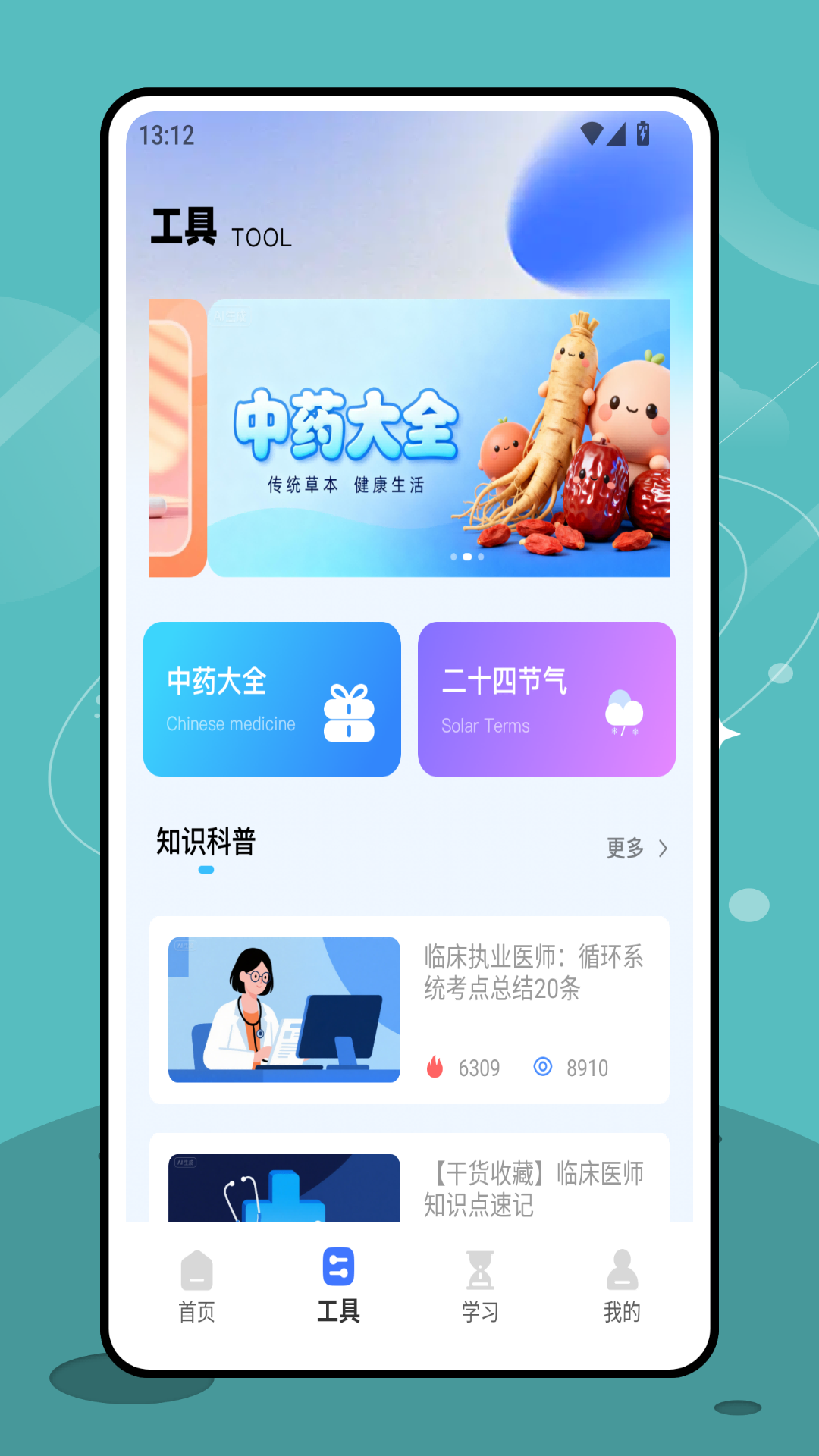The height and width of the screenshot is (1456, 819).
Task: Open the 二十四节气 Solar Terms card
Action: 547,698
